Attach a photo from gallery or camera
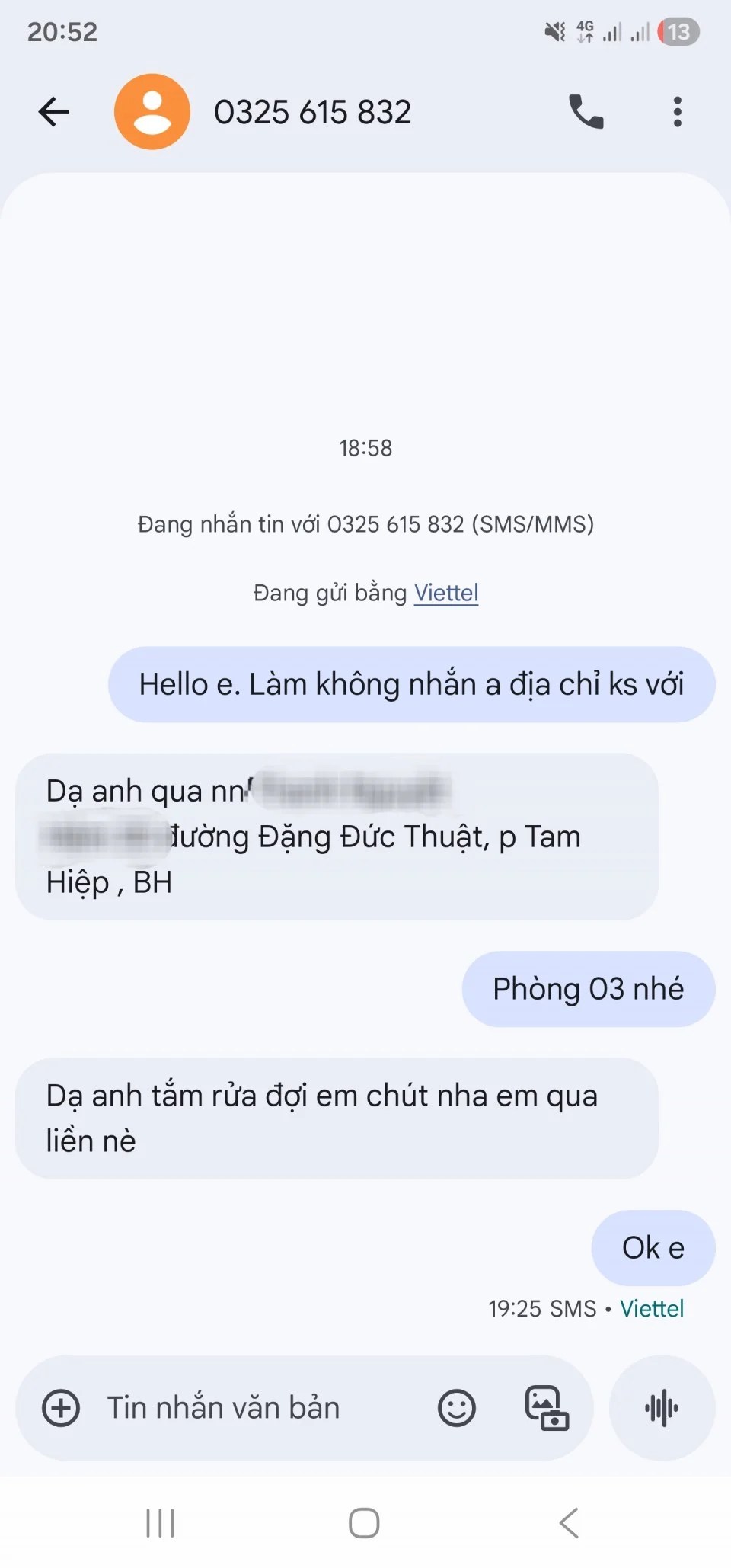 [547, 1407]
